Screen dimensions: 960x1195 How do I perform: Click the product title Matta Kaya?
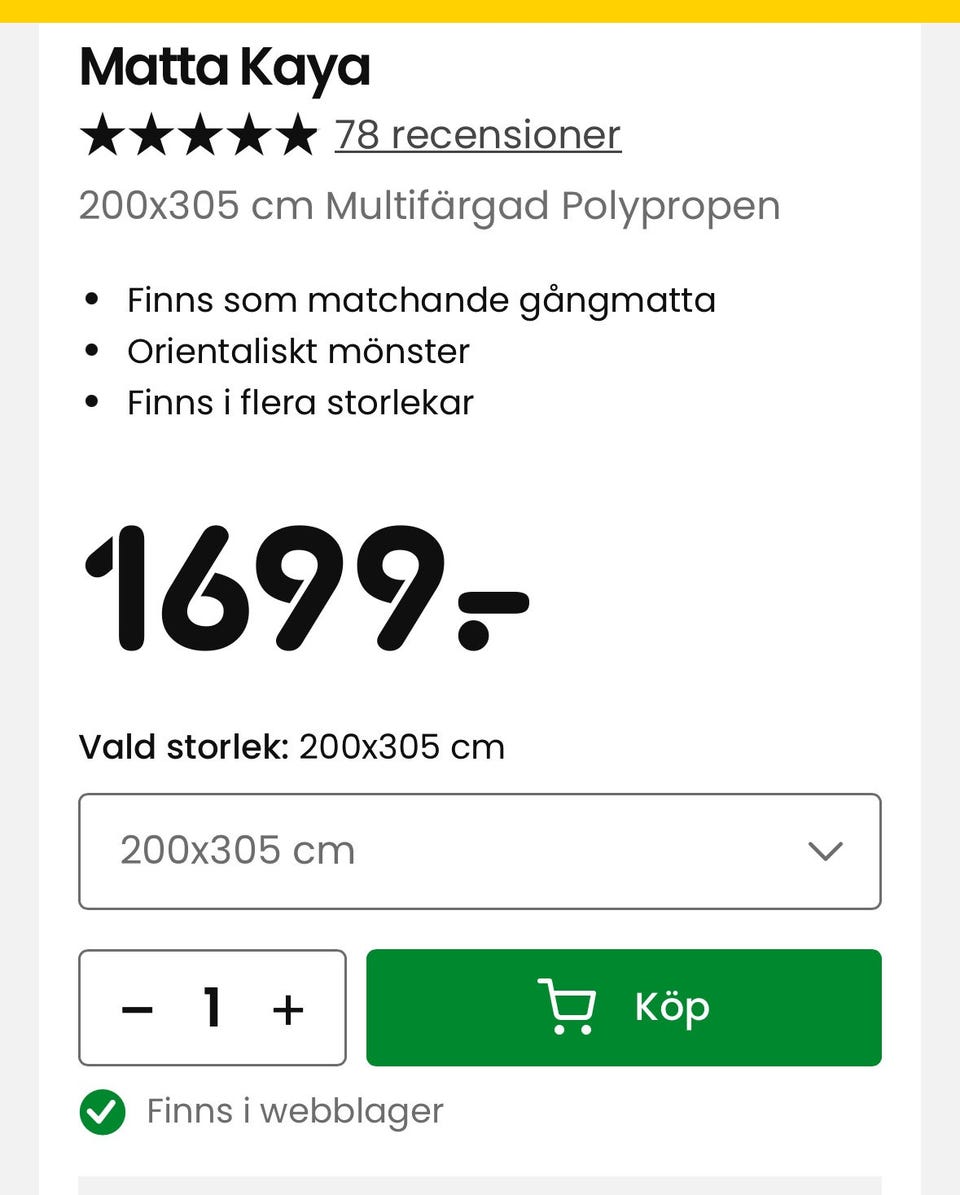(224, 67)
